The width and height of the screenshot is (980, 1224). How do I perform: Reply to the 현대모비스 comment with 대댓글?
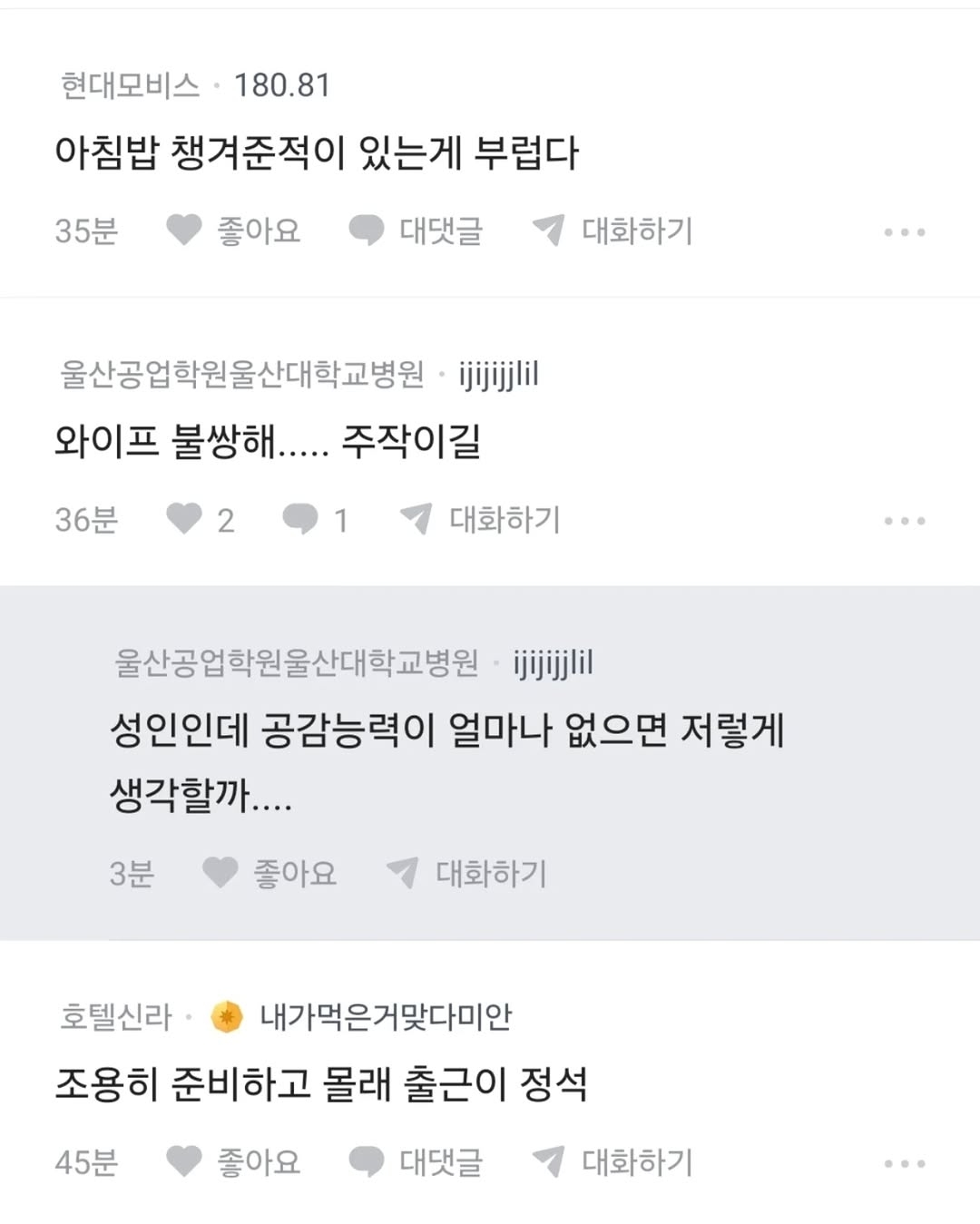(x=416, y=231)
